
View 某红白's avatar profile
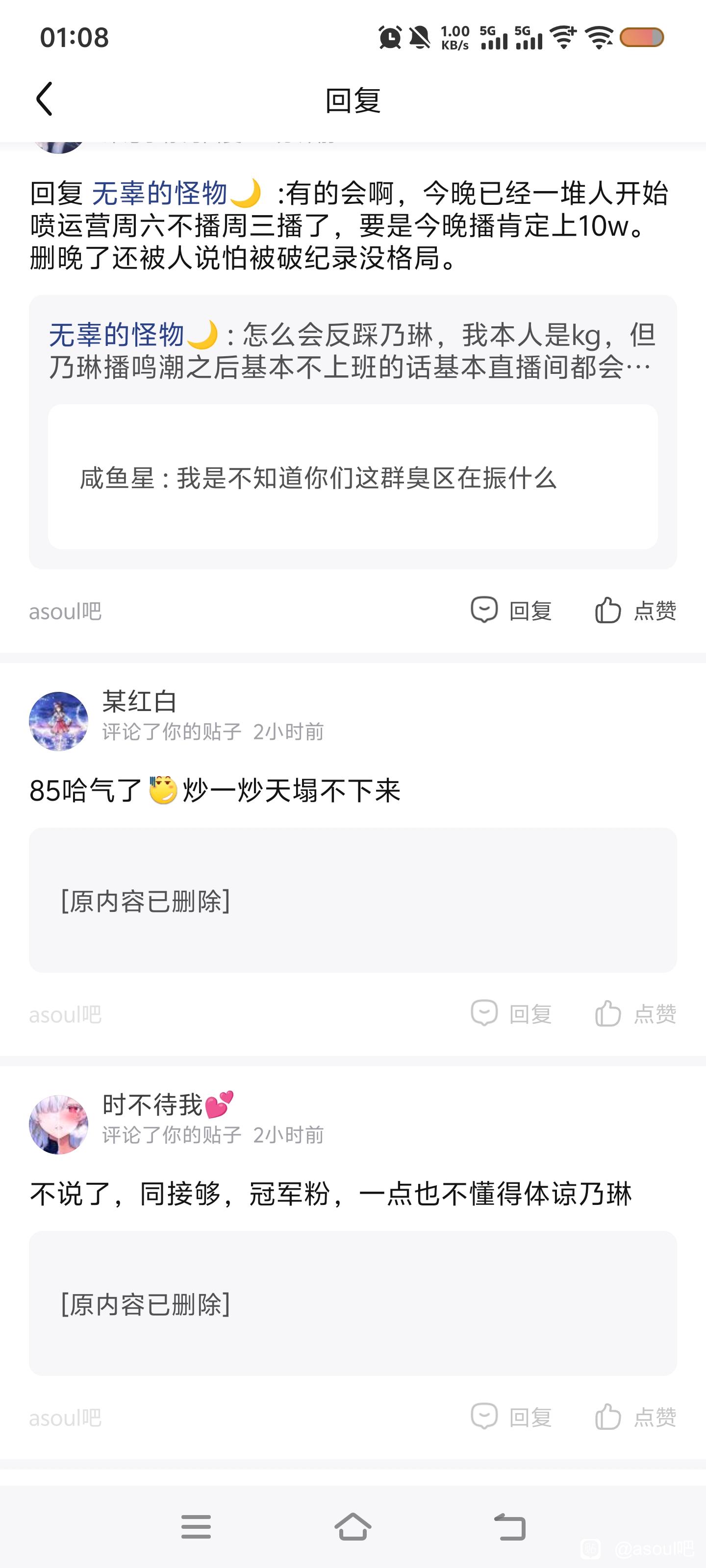click(x=58, y=721)
